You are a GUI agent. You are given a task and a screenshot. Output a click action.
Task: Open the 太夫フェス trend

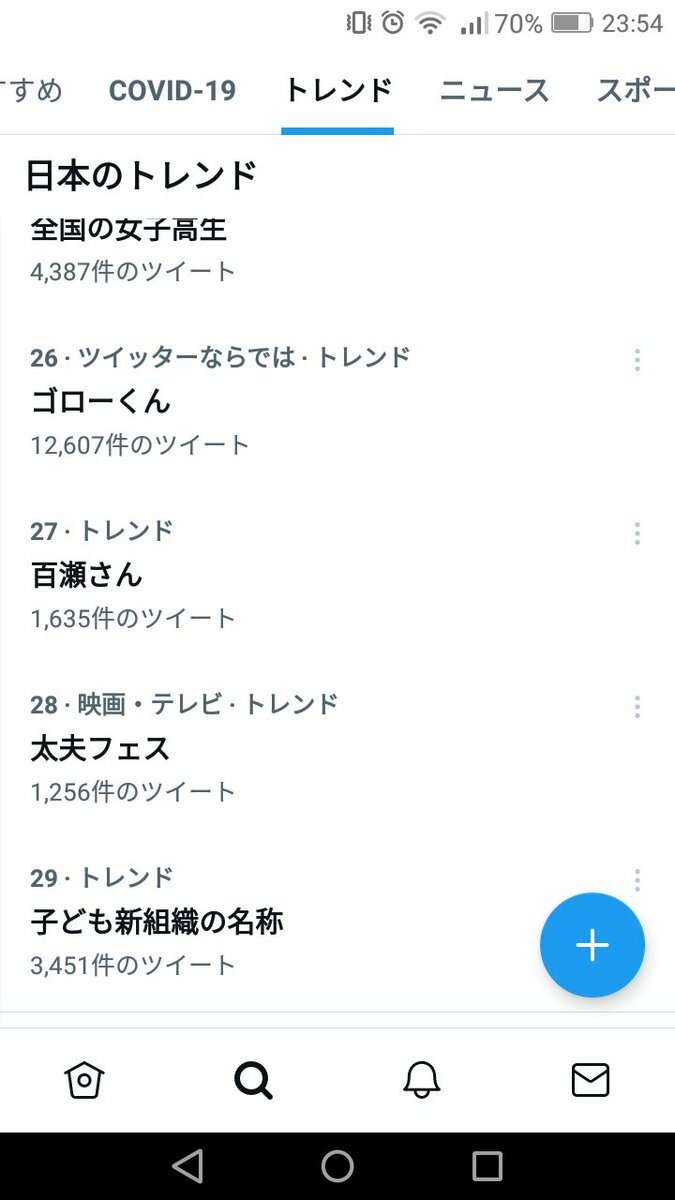click(x=337, y=748)
